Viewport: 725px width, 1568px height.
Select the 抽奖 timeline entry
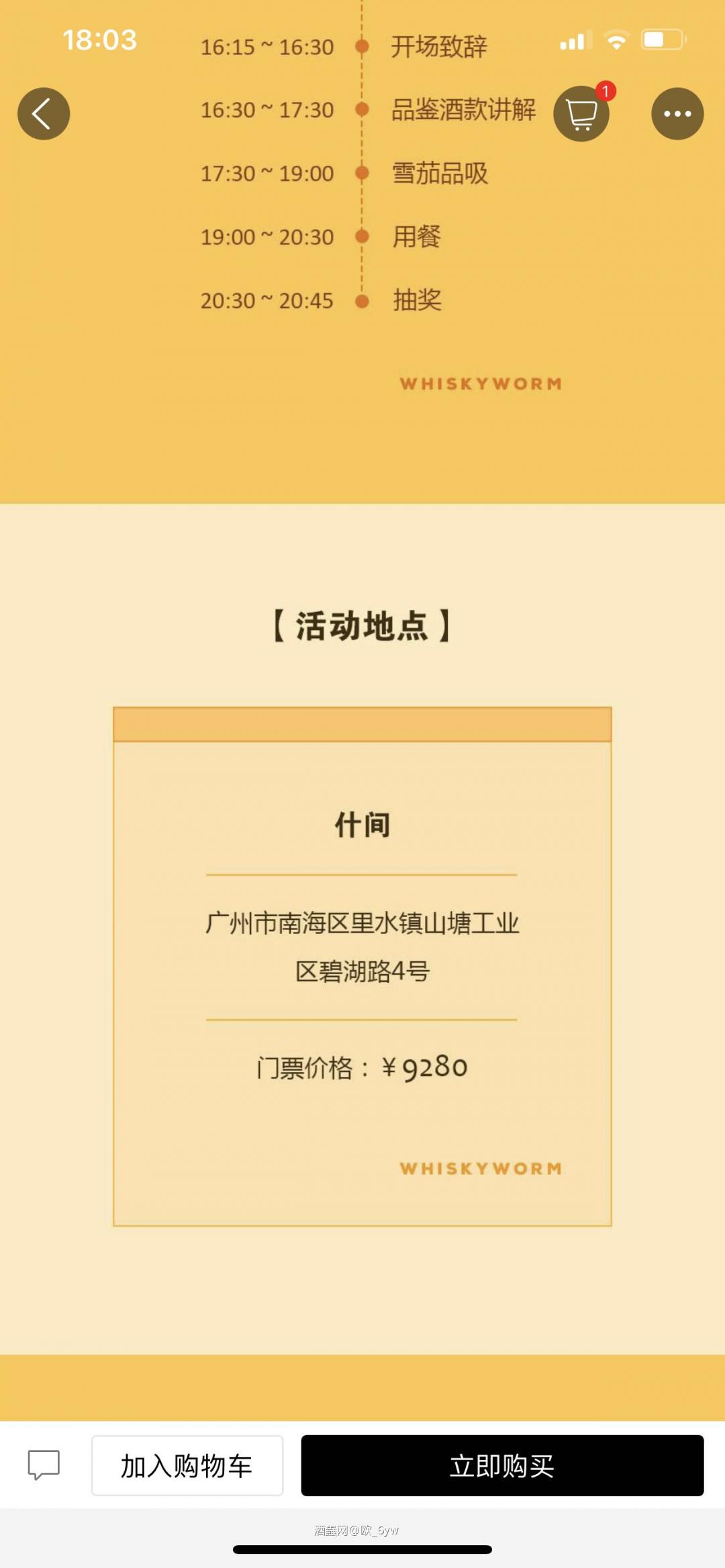tap(417, 301)
